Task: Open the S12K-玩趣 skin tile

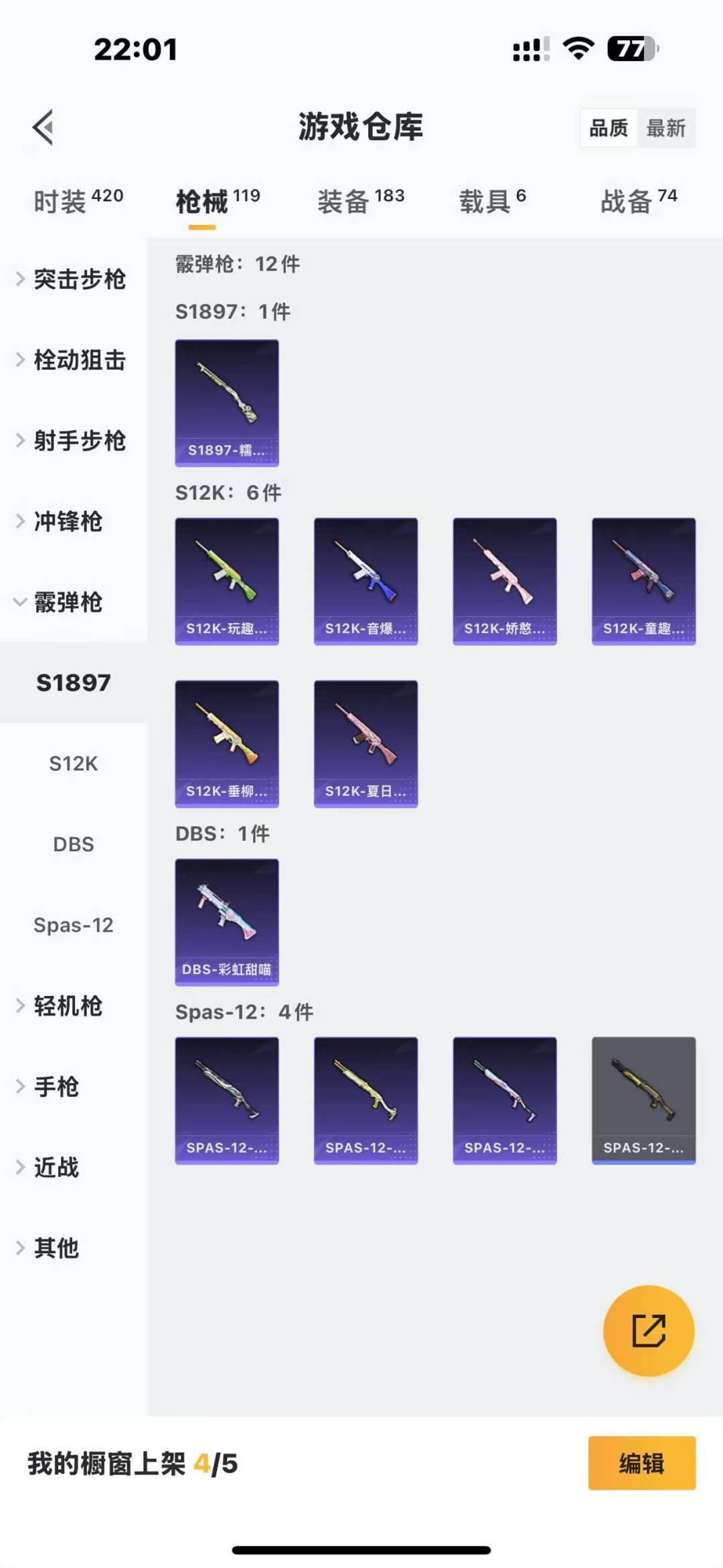Action: (x=227, y=581)
